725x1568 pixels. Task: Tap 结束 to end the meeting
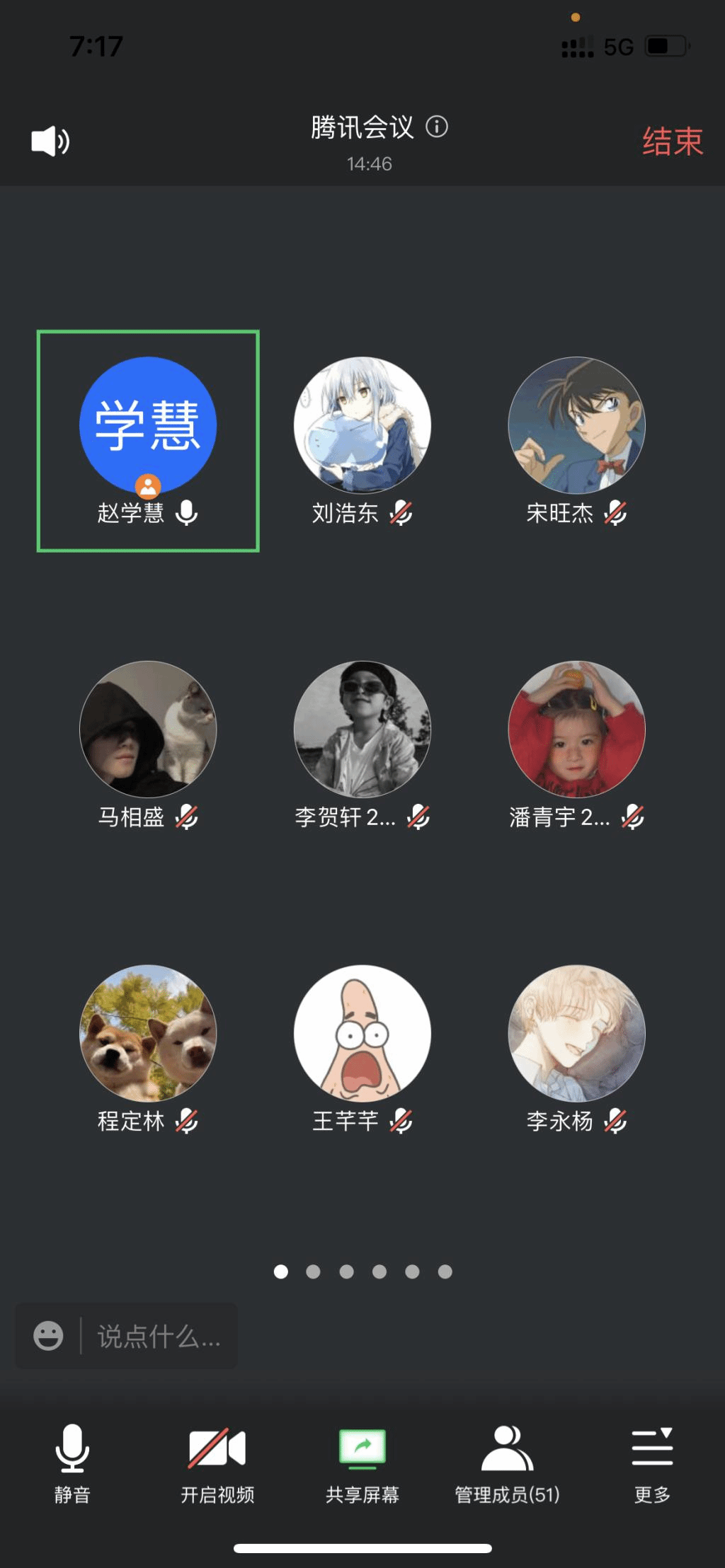(672, 142)
